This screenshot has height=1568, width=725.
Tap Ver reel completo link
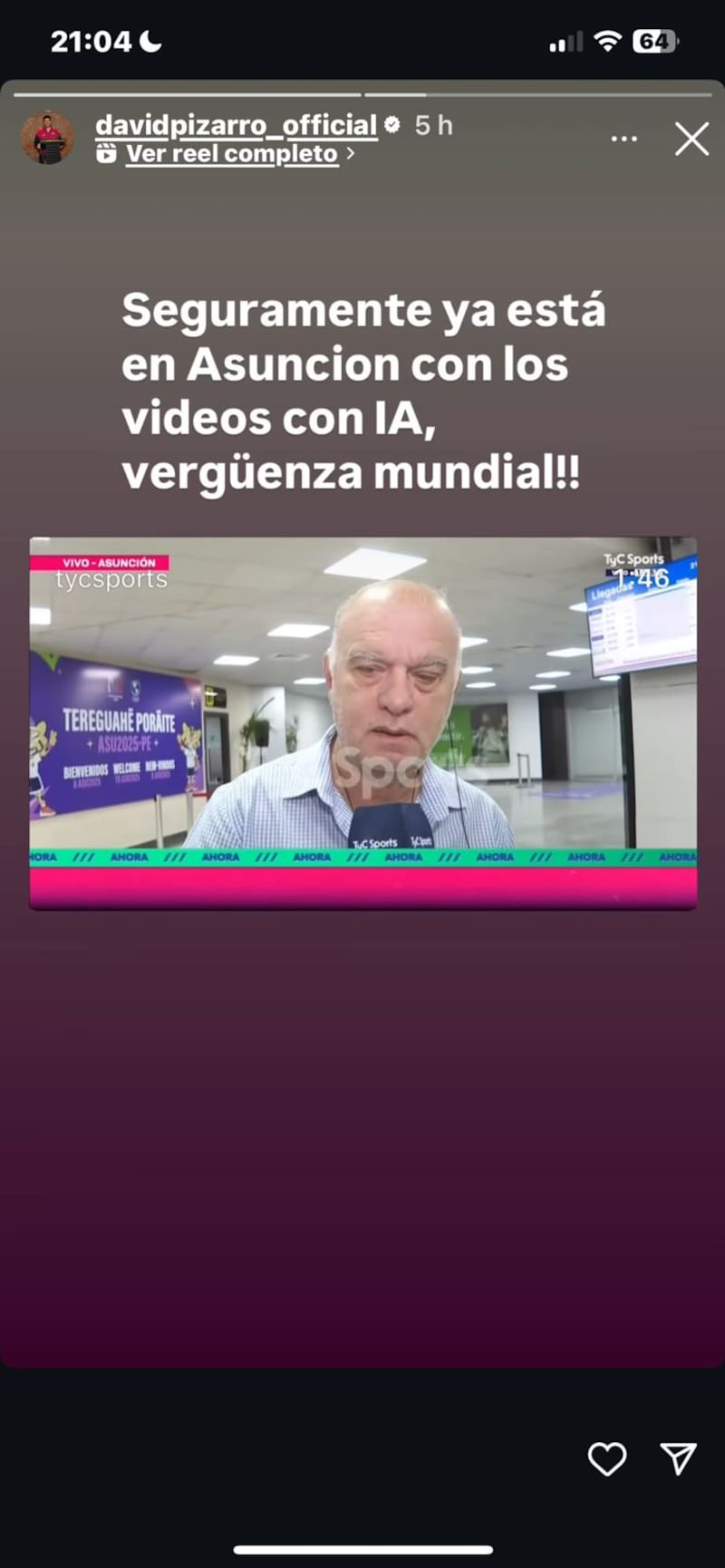pos(232,154)
